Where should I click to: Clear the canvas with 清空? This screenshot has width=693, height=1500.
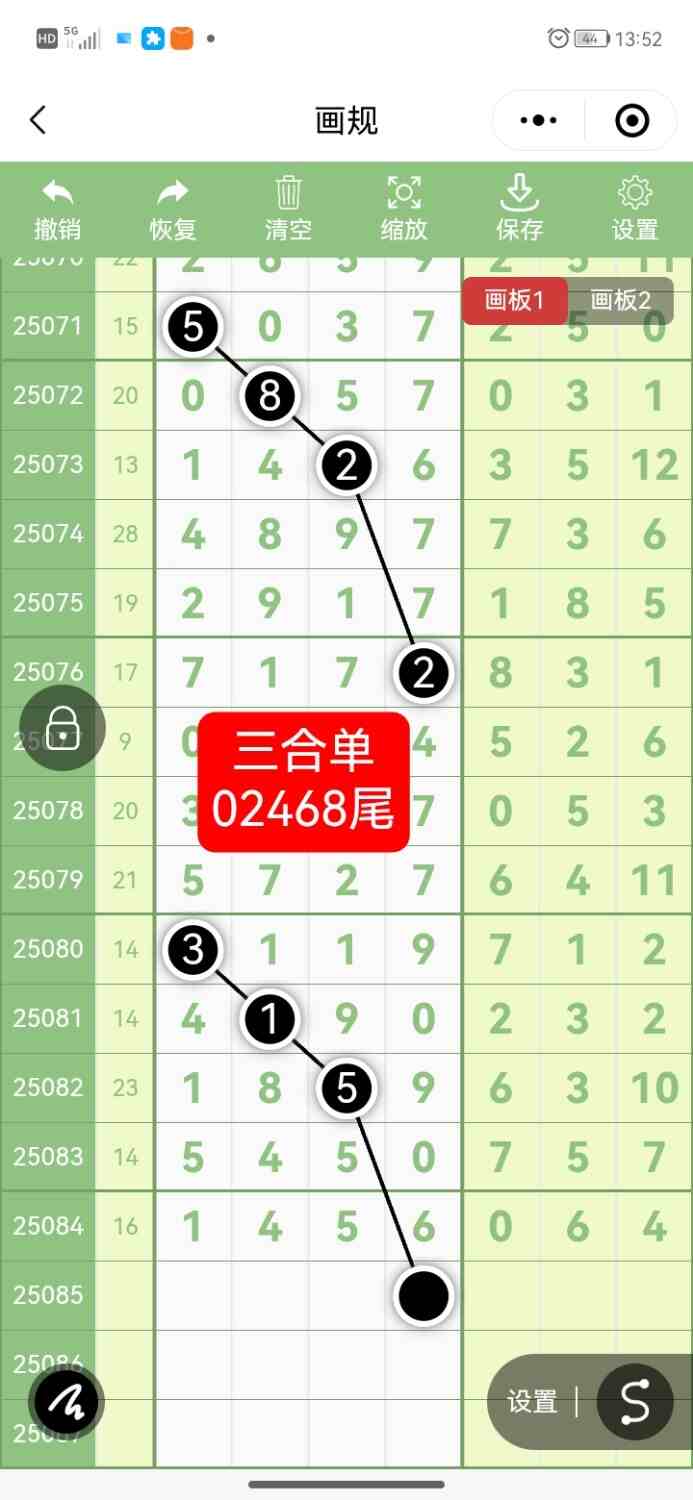point(288,209)
